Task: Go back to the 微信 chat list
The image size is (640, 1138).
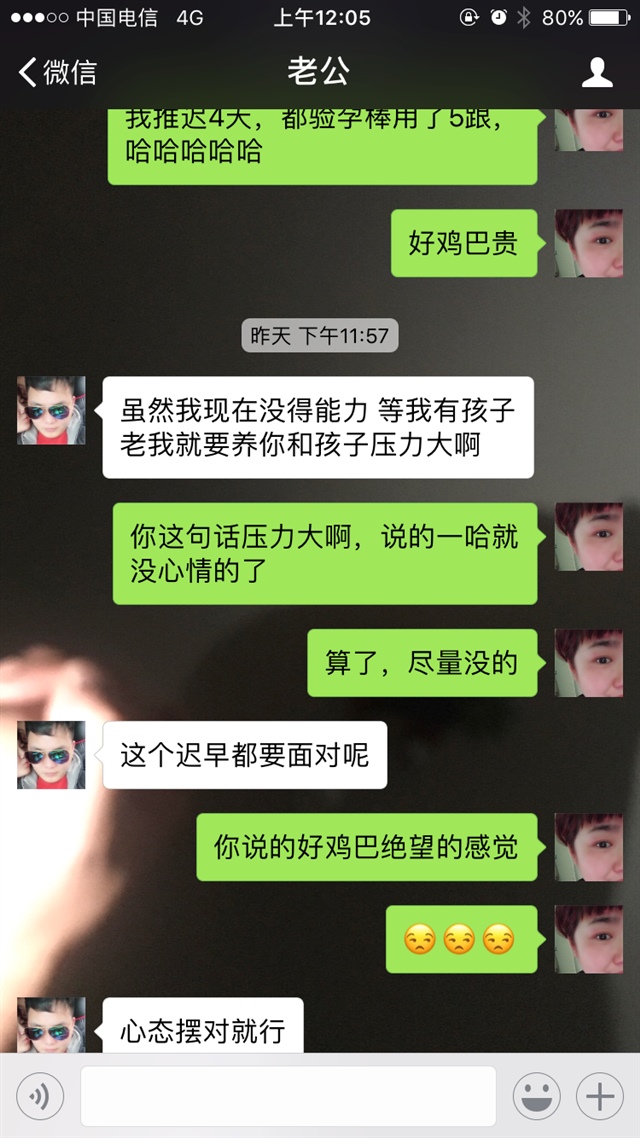Action: click(x=58, y=72)
